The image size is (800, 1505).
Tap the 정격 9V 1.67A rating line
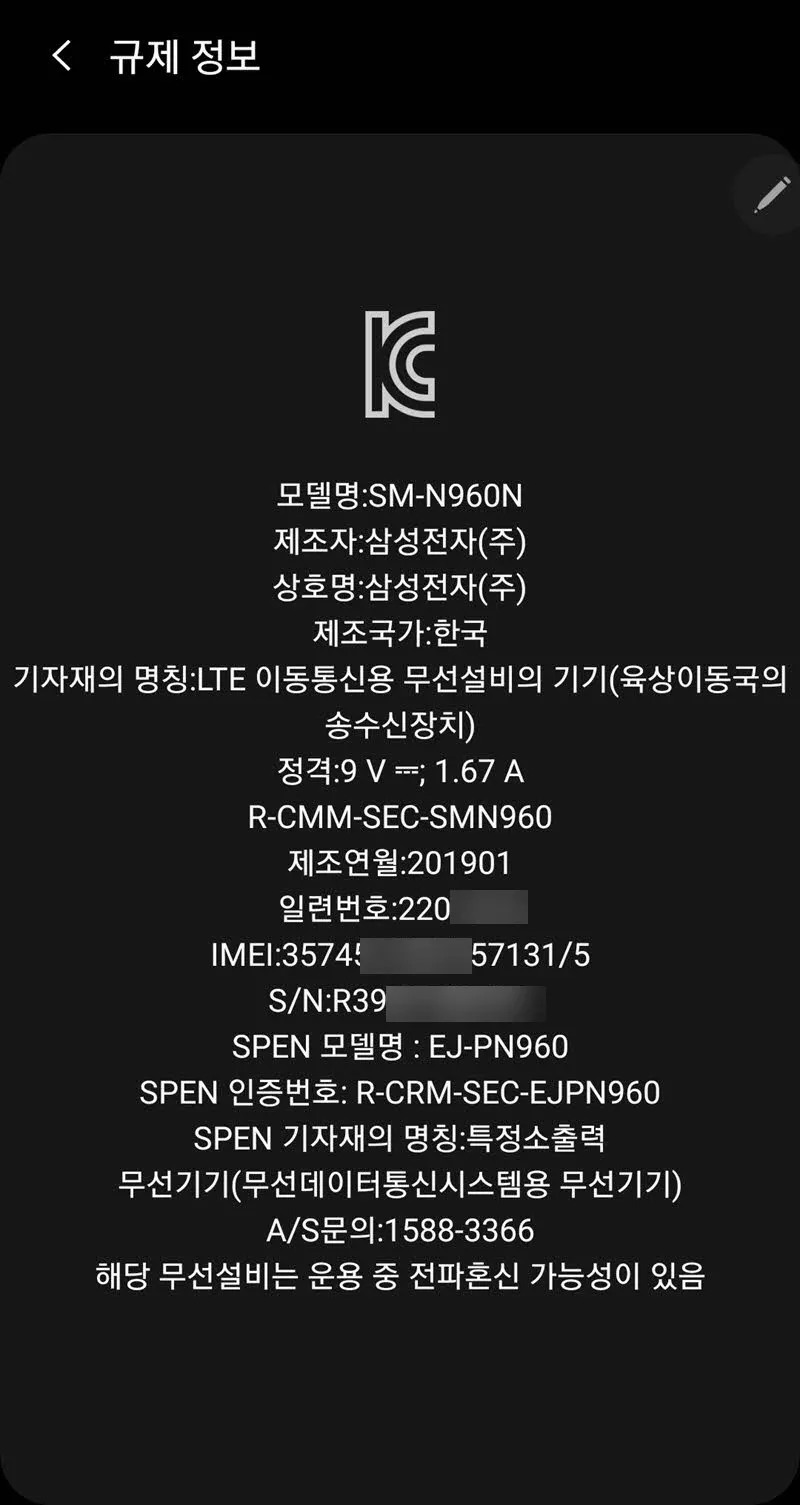point(400,770)
